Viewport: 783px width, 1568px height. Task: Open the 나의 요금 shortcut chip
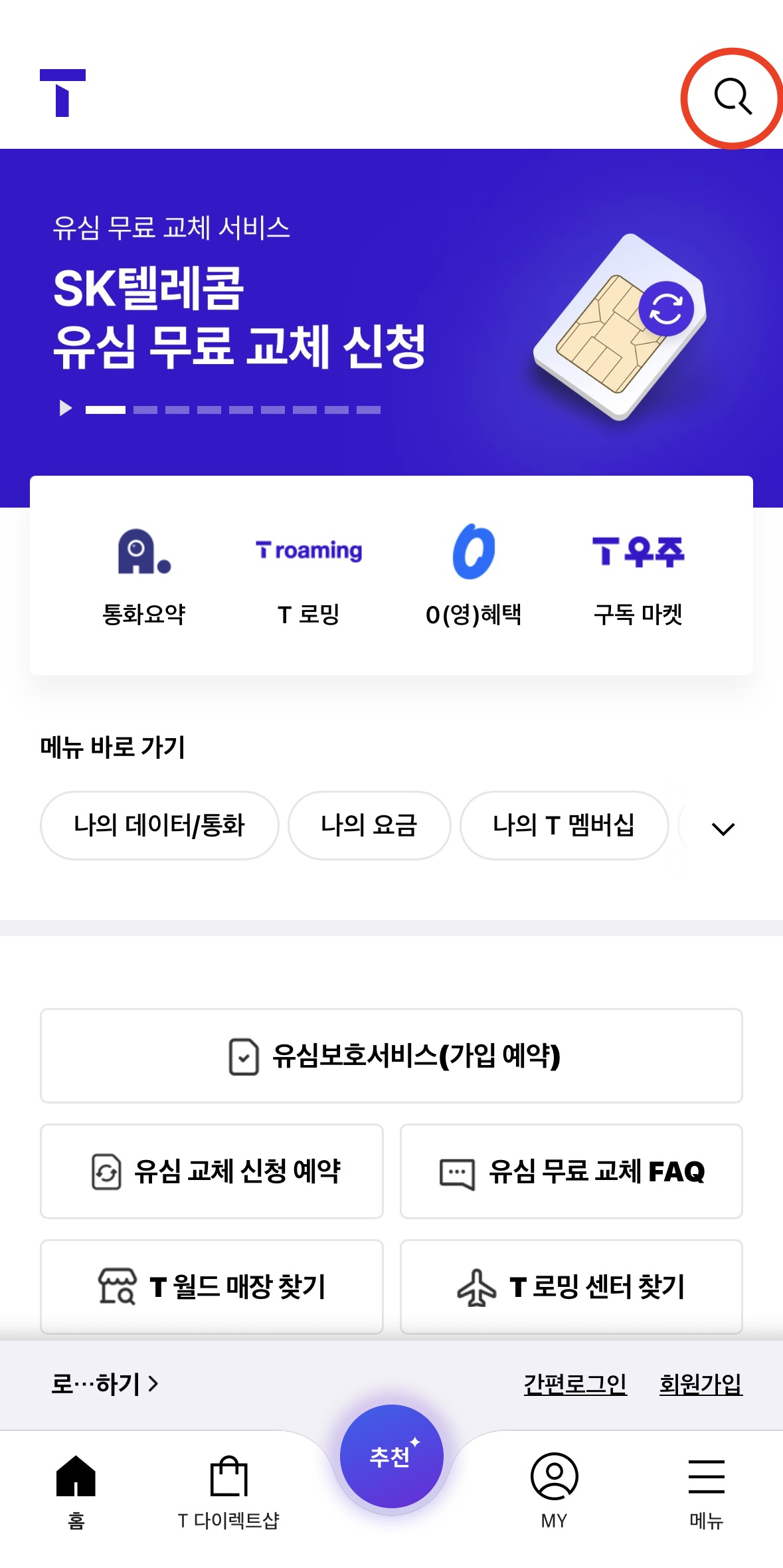coord(369,826)
